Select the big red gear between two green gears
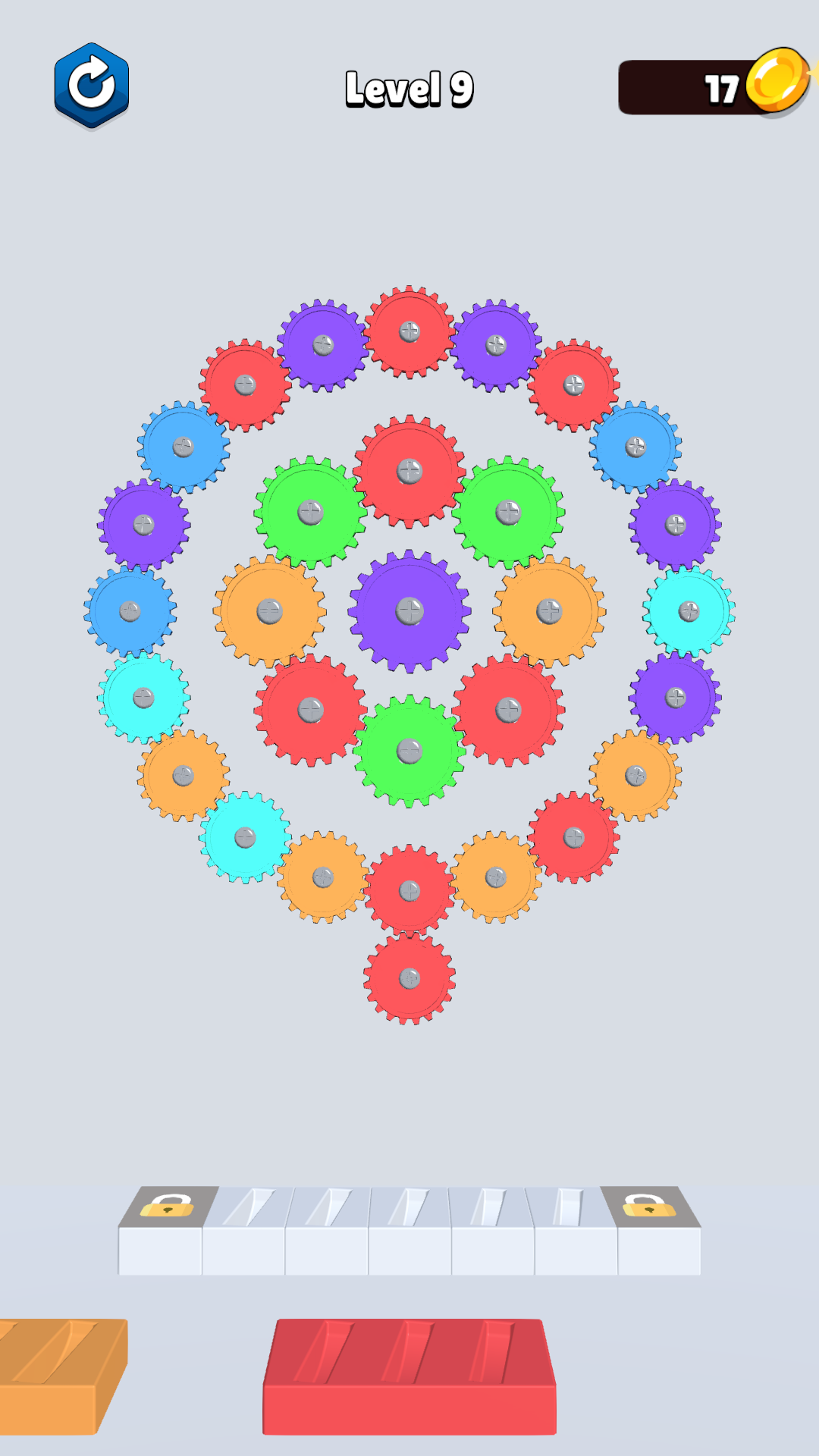 [x=409, y=471]
